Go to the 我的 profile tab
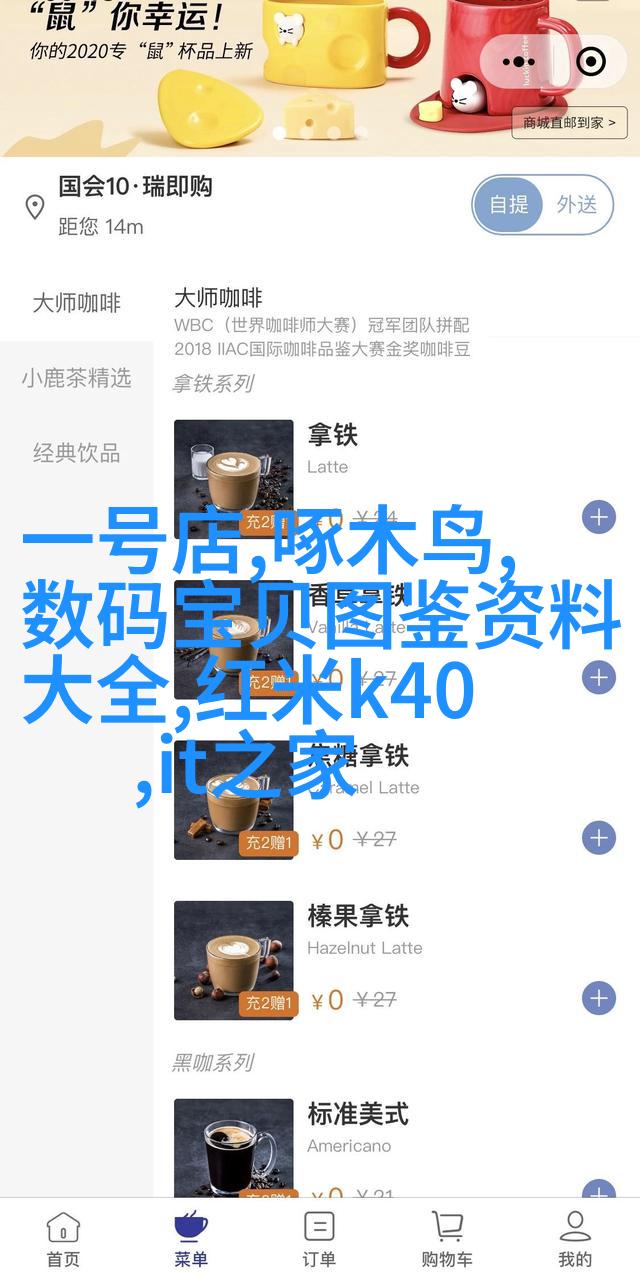Image resolution: width=640 pixels, height=1287 pixels. [x=575, y=1240]
